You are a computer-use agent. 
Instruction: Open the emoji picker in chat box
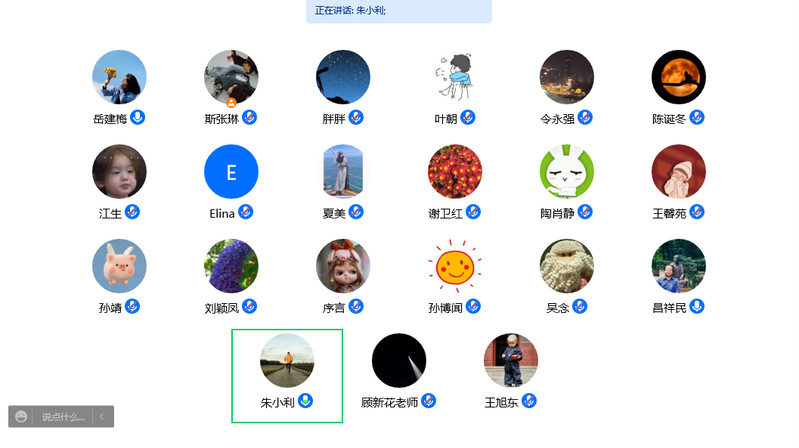pyautogui.click(x=21, y=416)
